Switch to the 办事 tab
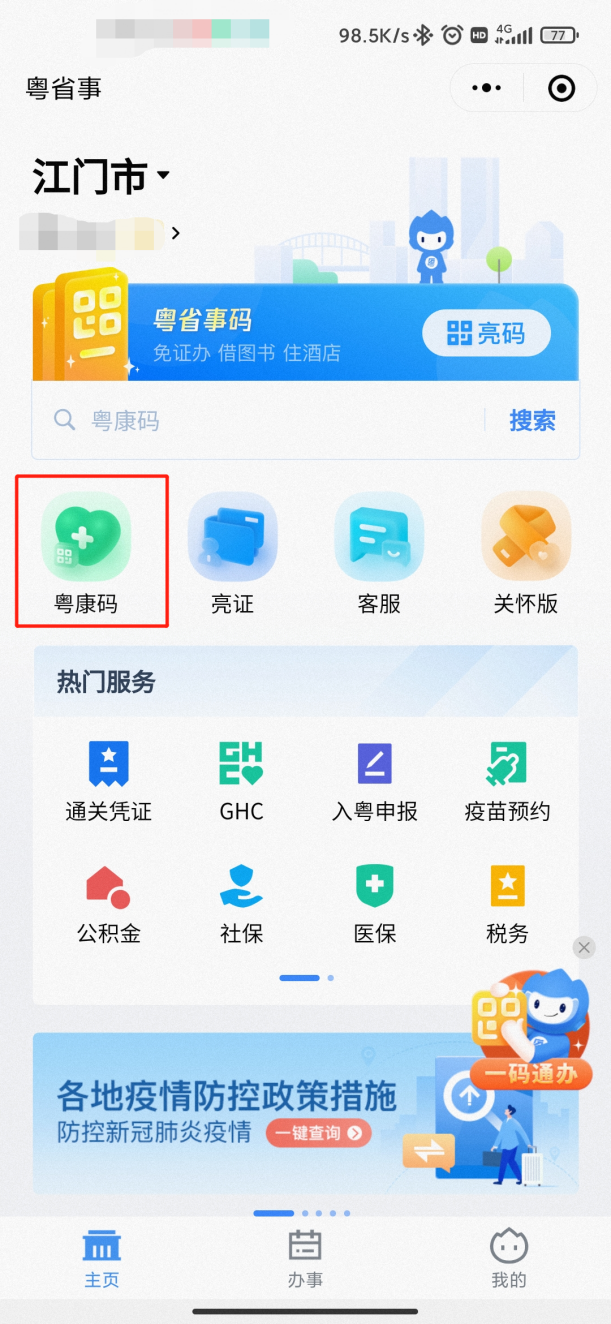 pos(305,1258)
